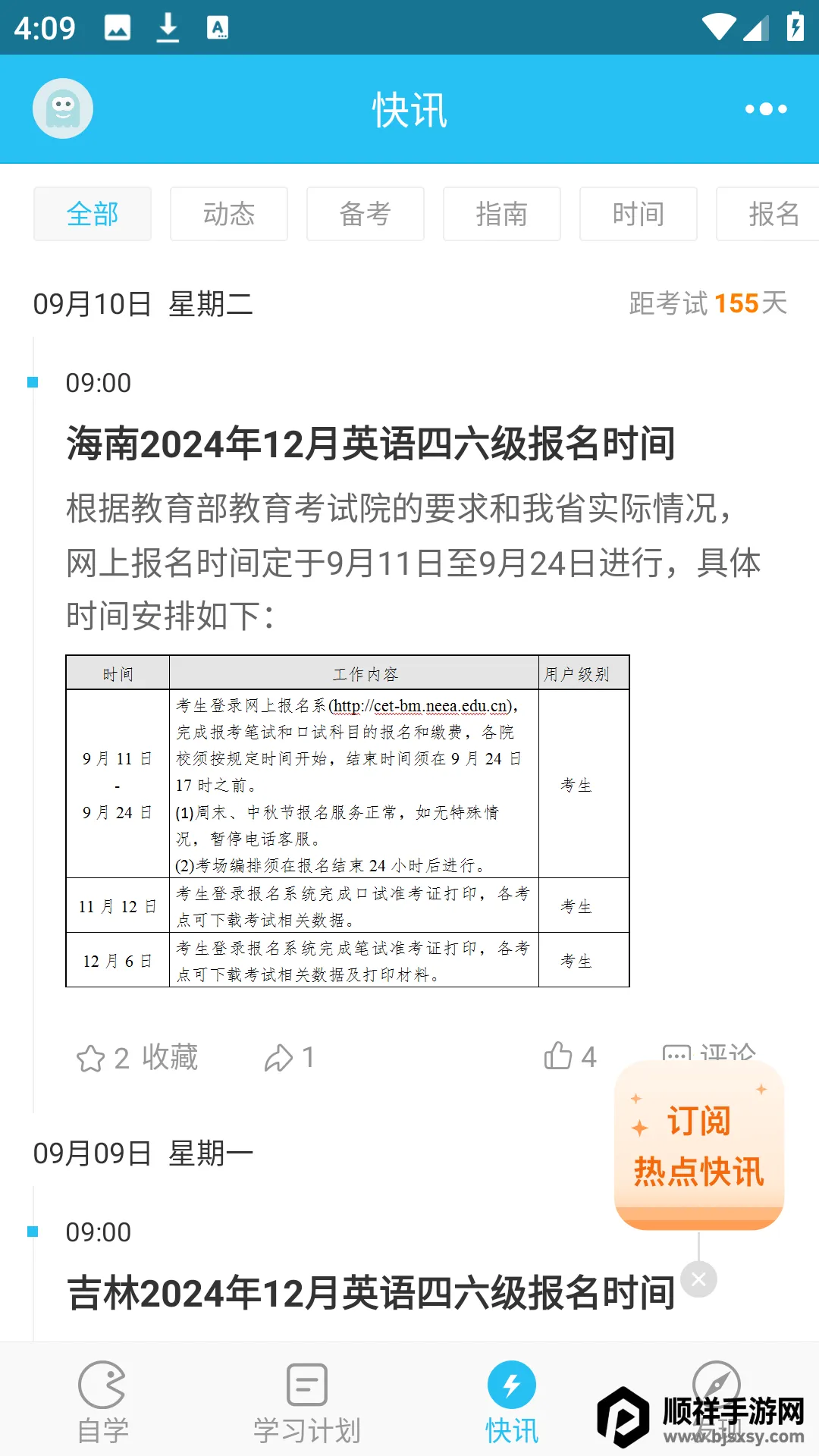Viewport: 819px width, 1456px height.
Task: Tap 收藏 star on Hainan article
Action: [138, 1057]
